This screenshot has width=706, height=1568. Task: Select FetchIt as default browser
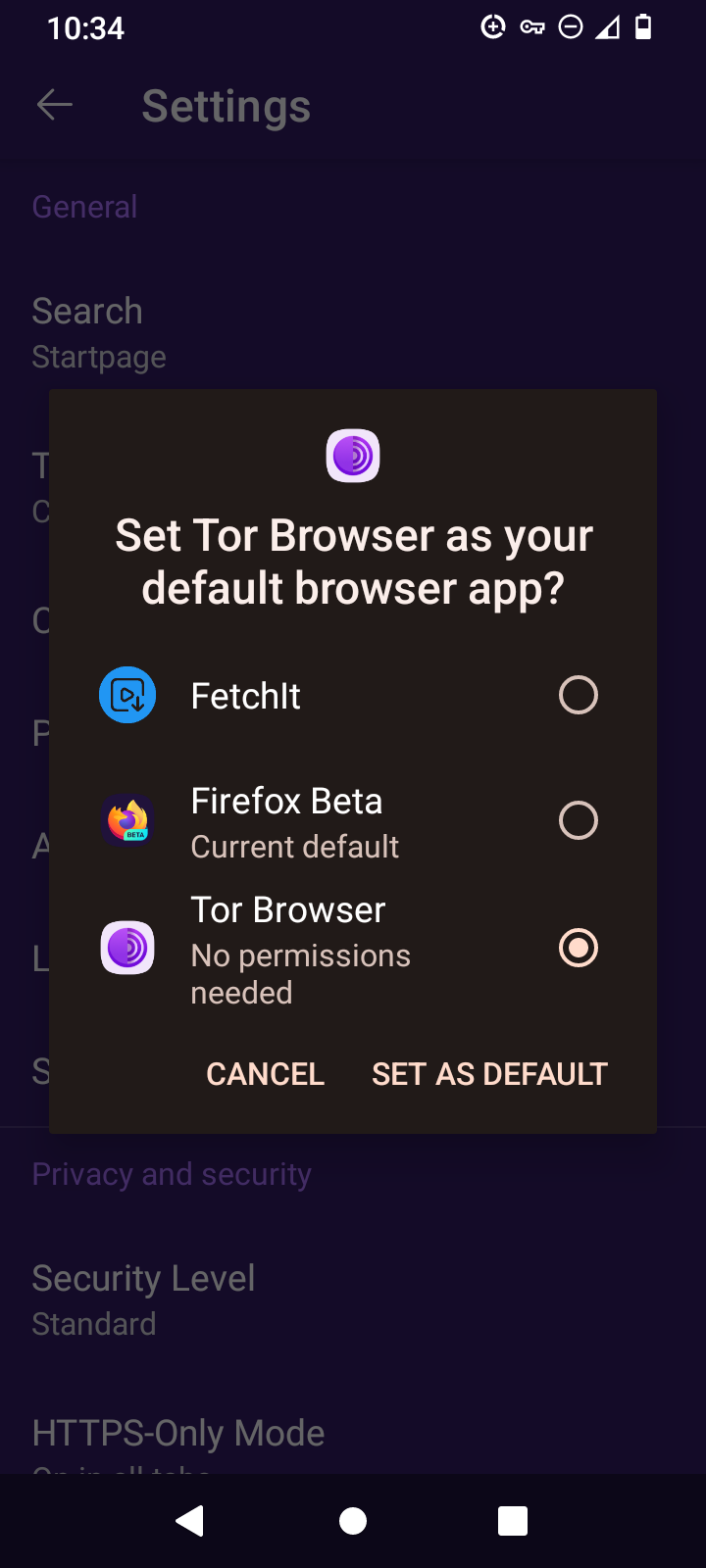tap(578, 696)
